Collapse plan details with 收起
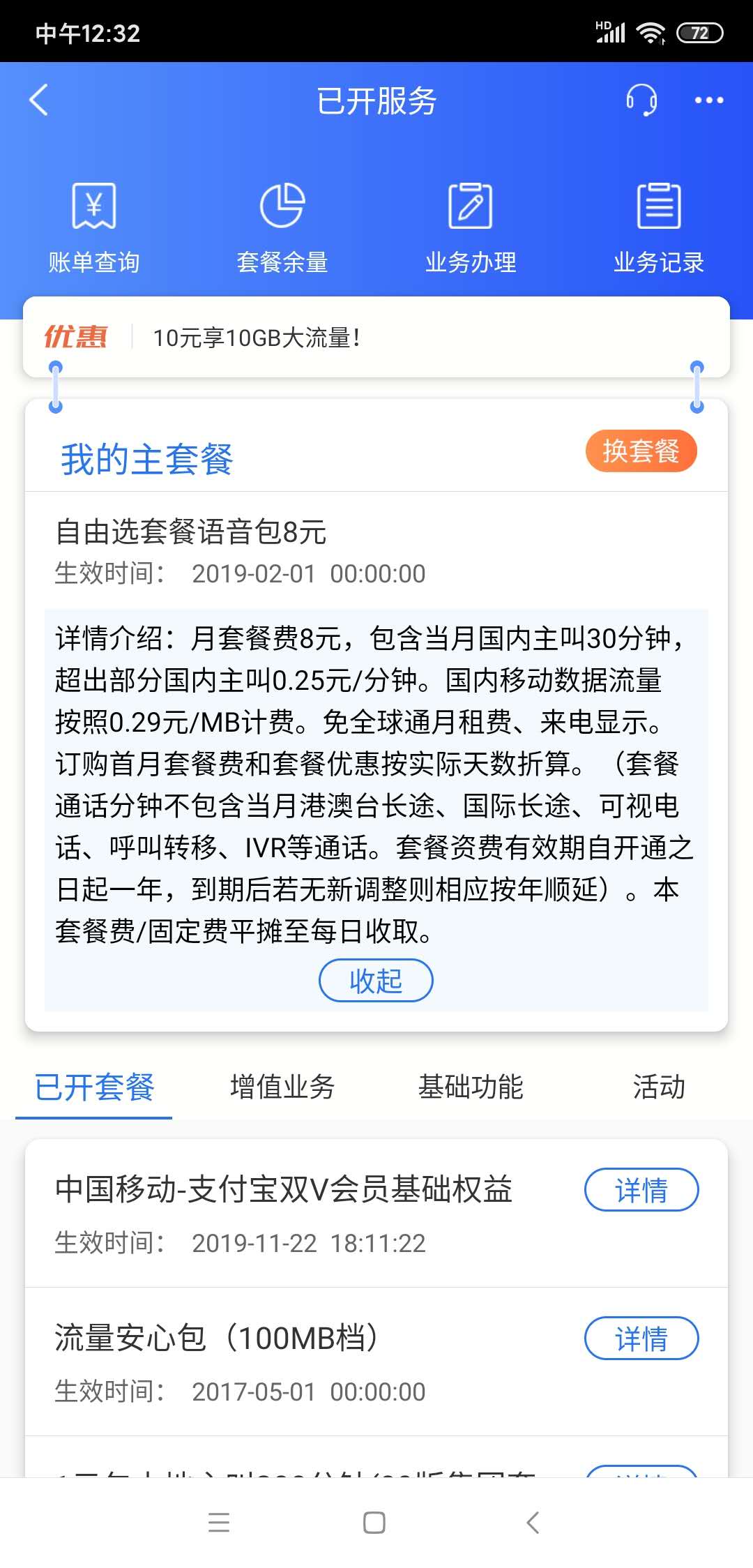The image size is (753, 1568). (x=376, y=981)
